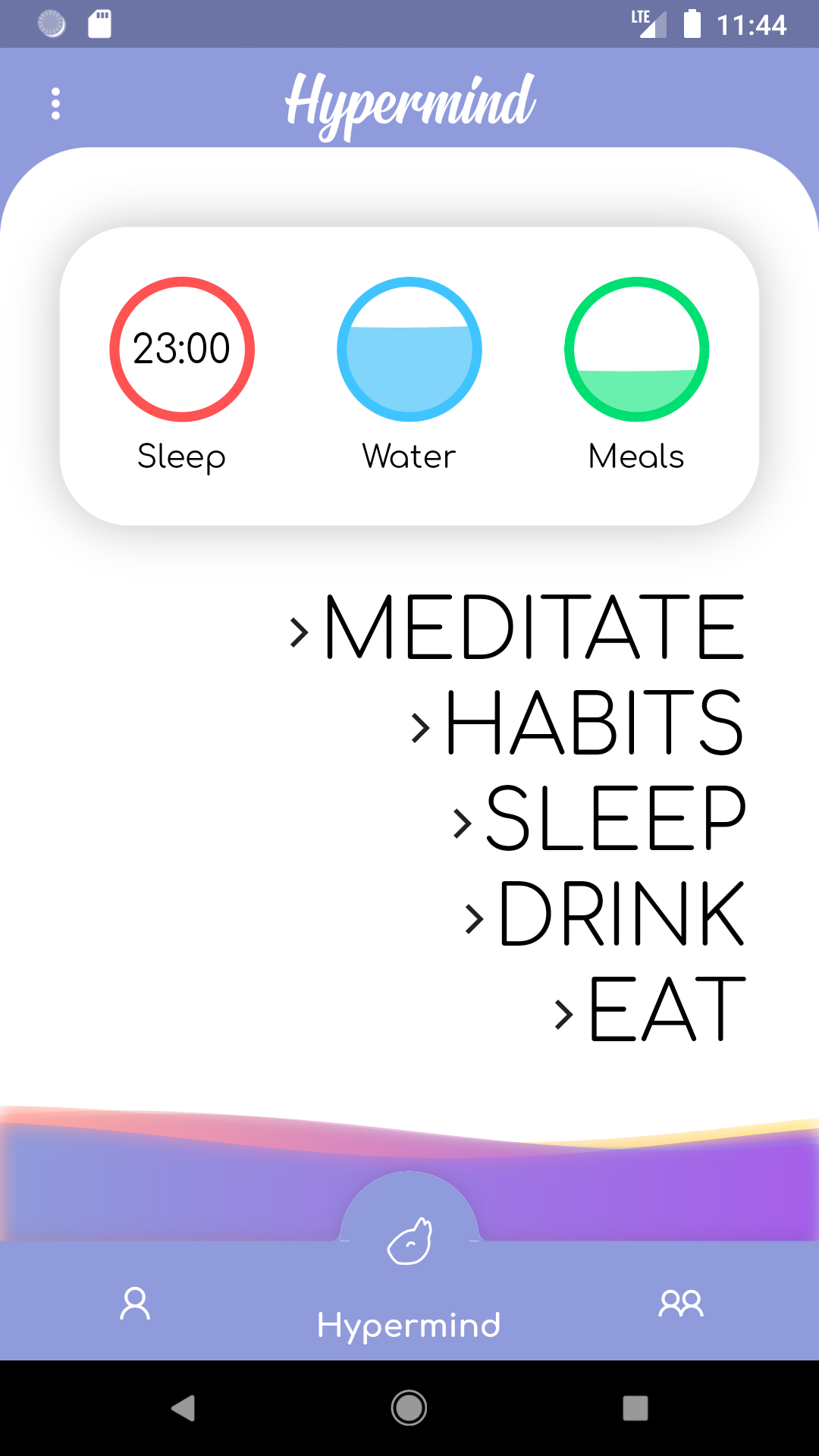819x1456 pixels.
Task: Open the Water intake tracker circle
Action: 409,350
